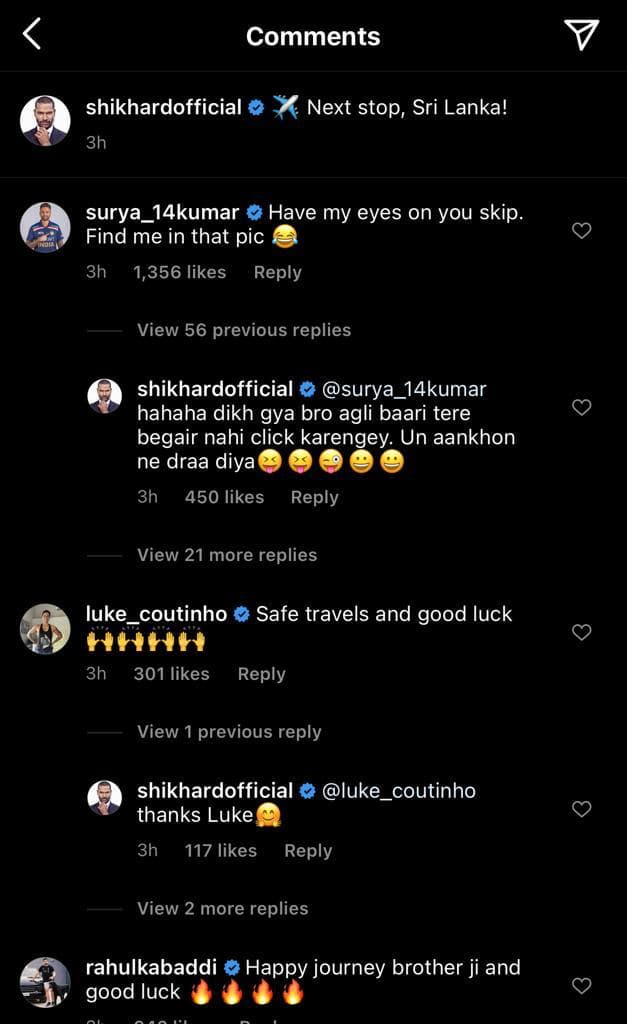View shikhardofficial's profile from the caption avatar

pos(45,121)
